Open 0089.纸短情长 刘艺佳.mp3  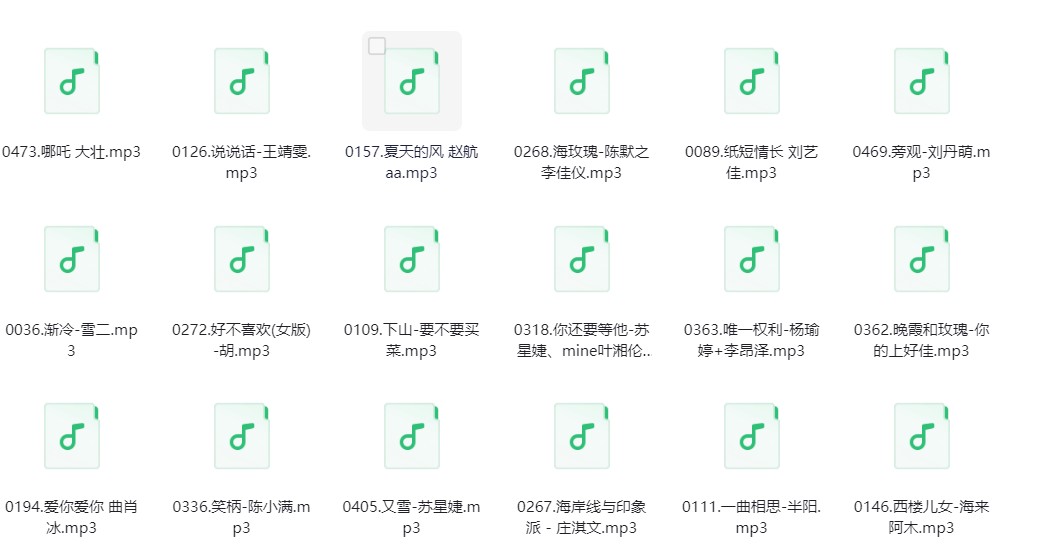(x=752, y=81)
